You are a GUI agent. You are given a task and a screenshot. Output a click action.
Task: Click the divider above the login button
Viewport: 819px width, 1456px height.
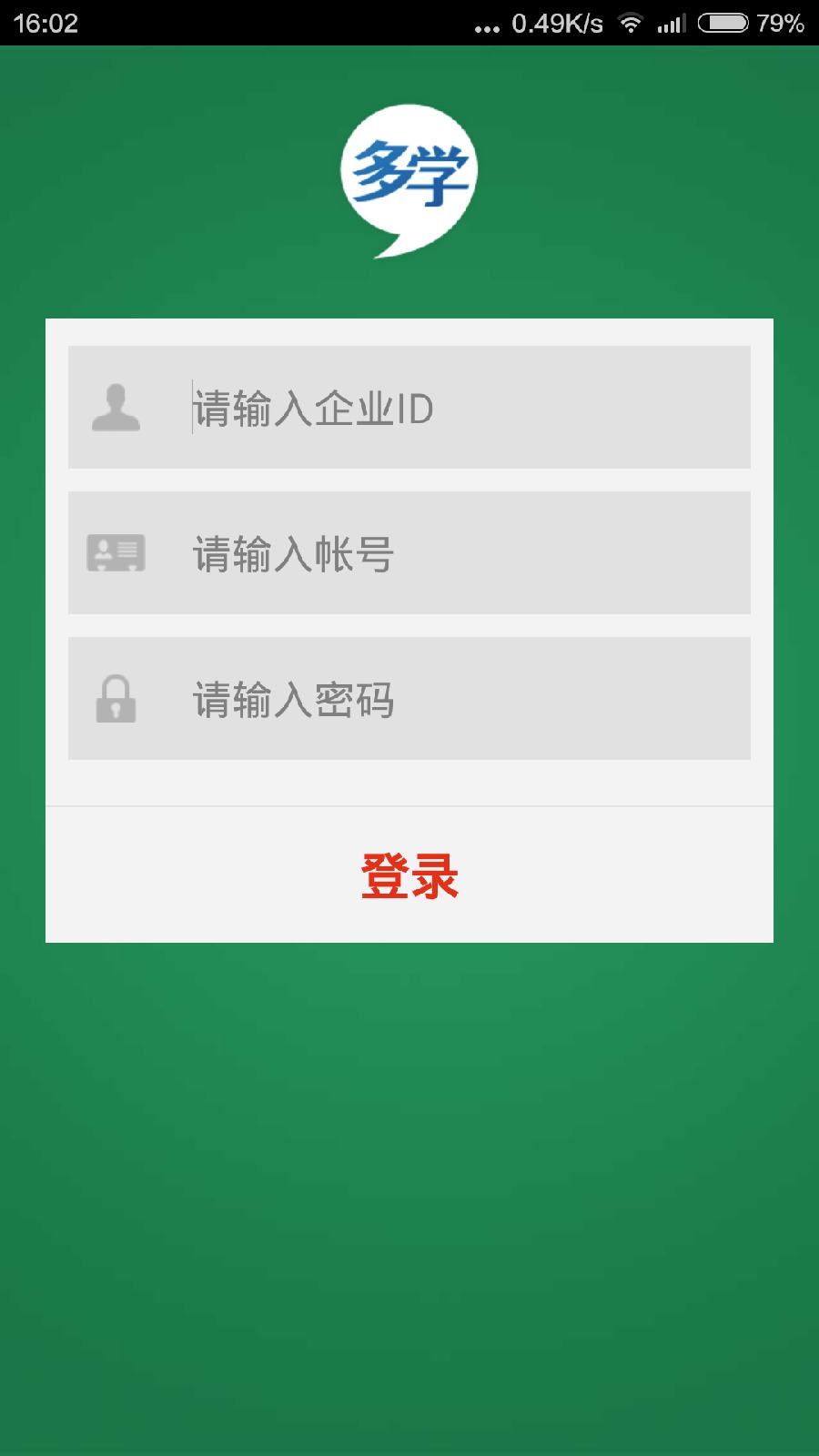click(x=409, y=804)
